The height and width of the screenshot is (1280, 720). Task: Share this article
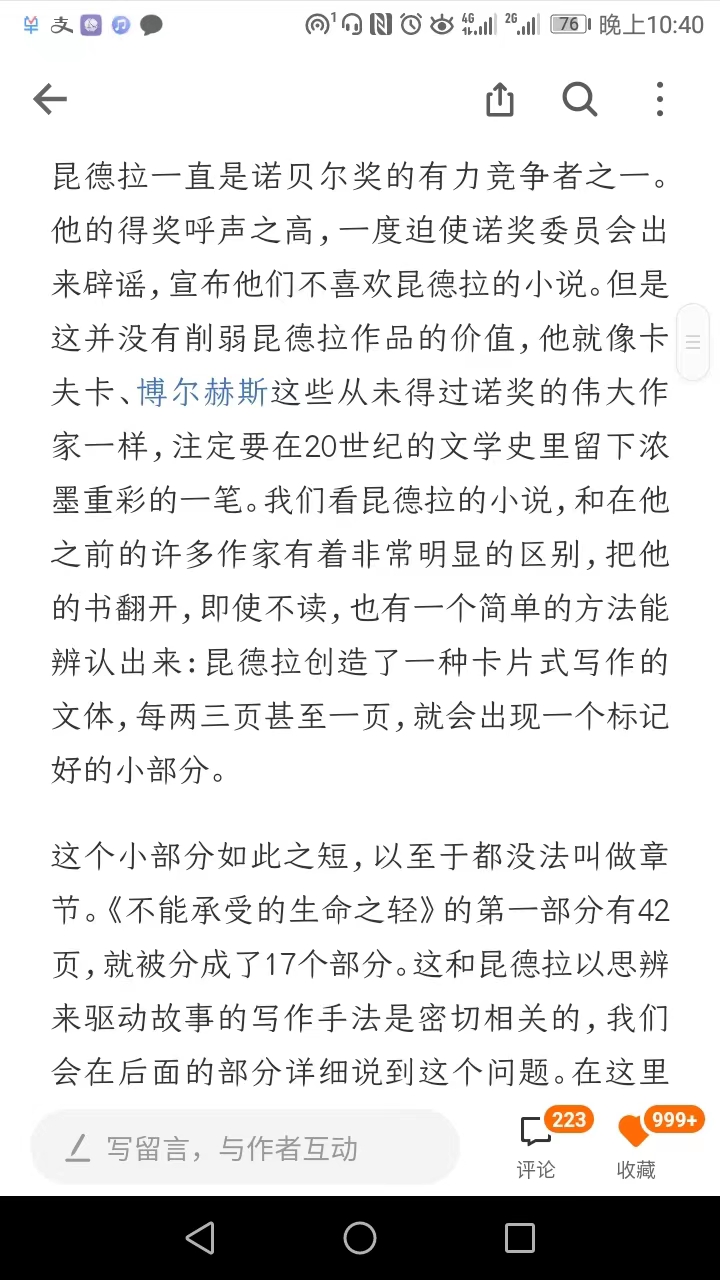499,98
